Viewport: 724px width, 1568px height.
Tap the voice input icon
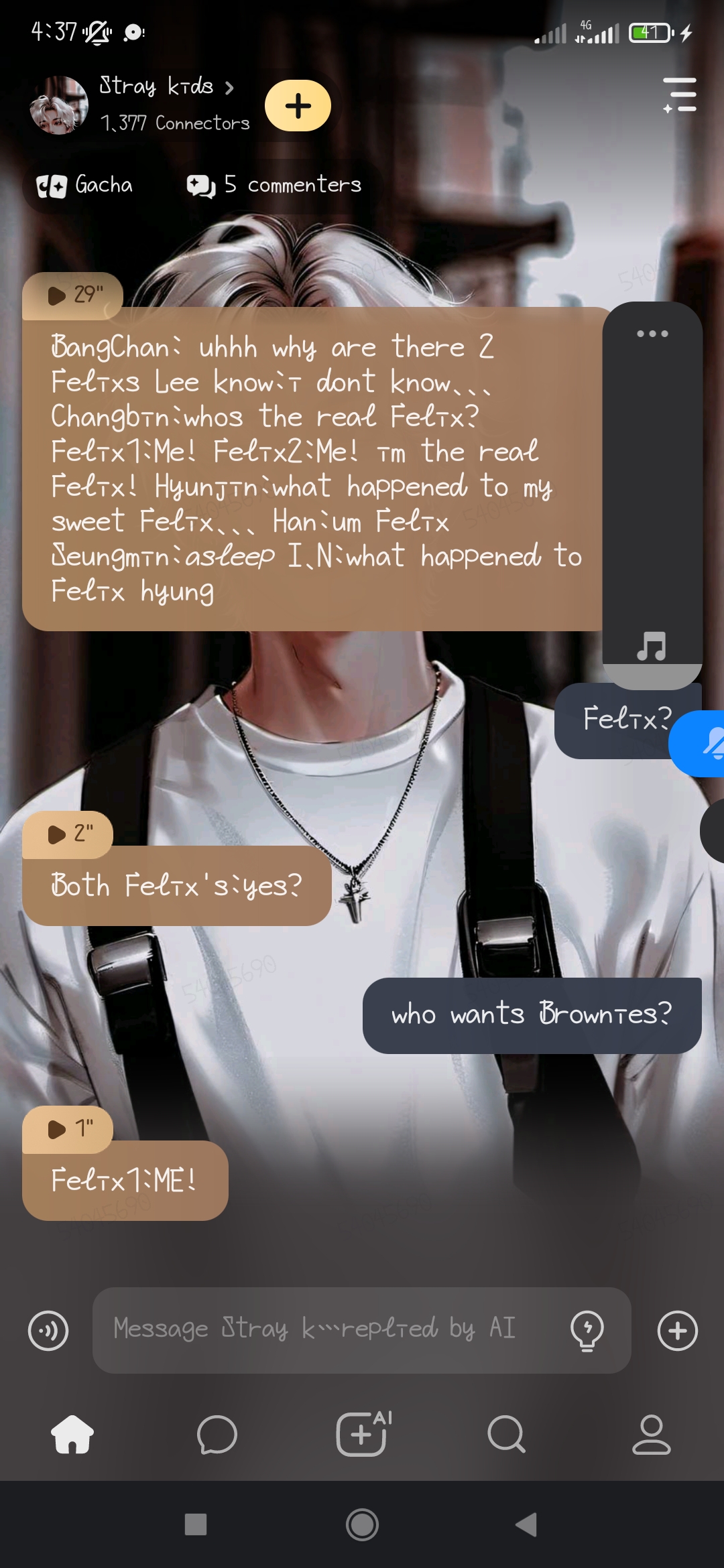(x=48, y=1330)
